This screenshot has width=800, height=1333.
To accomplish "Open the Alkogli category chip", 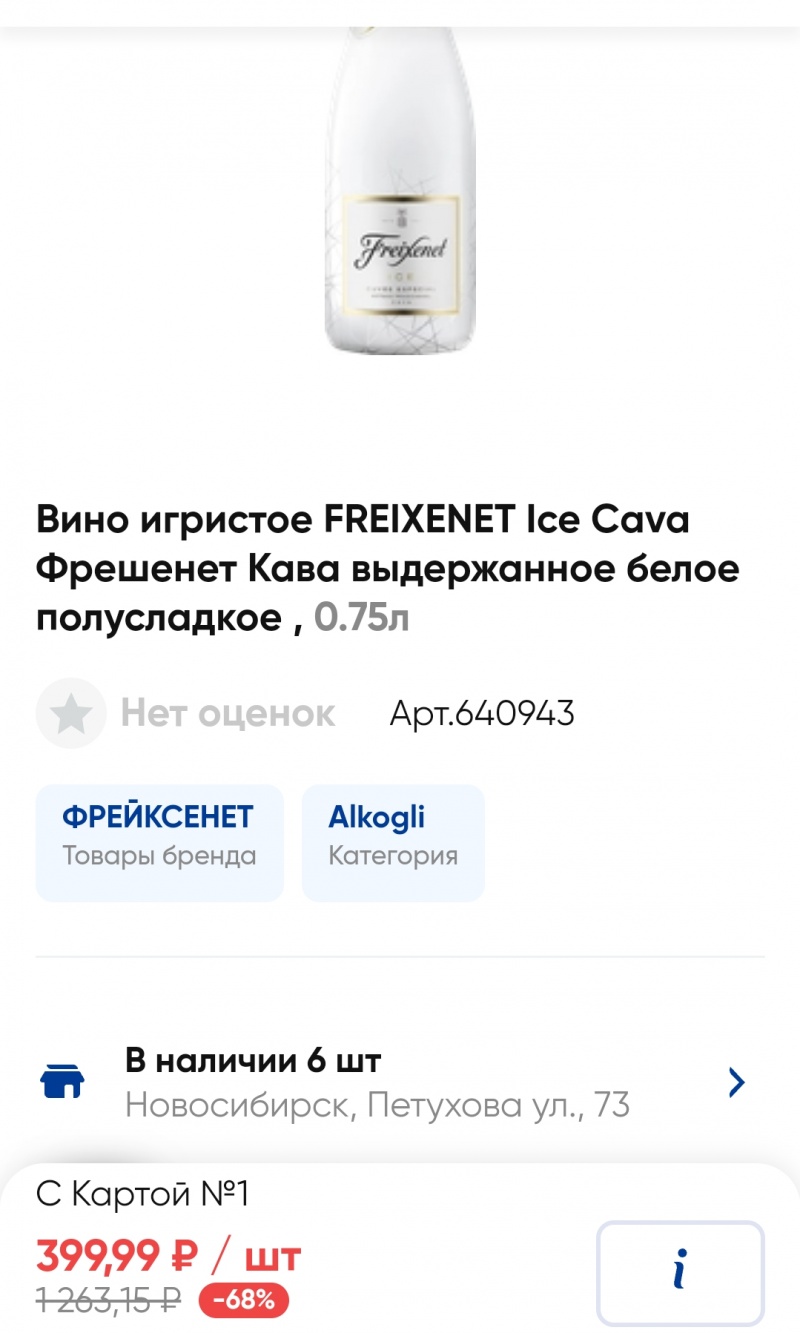I will [x=393, y=842].
